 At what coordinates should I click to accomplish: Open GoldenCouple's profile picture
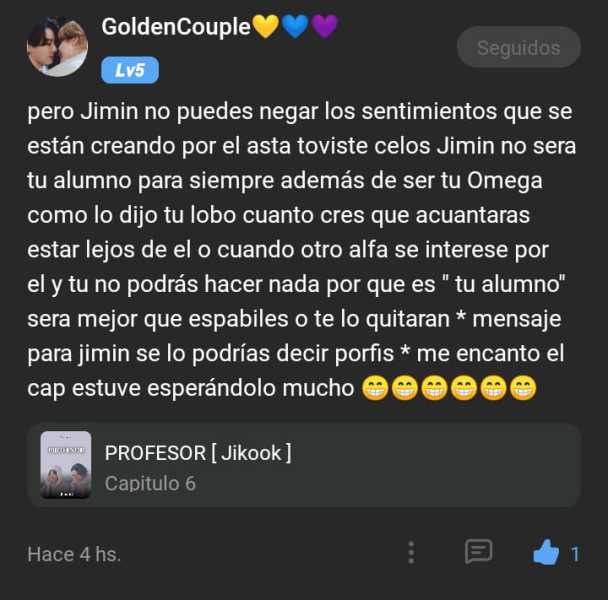tap(57, 47)
